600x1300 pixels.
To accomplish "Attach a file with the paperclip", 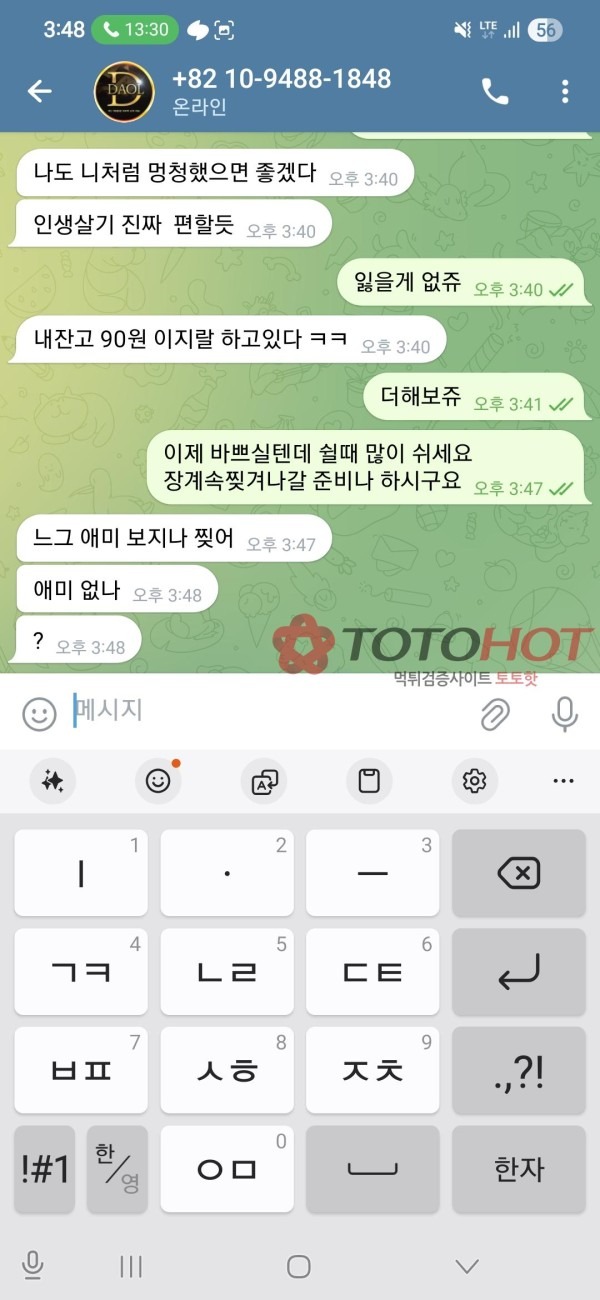I will [x=495, y=713].
